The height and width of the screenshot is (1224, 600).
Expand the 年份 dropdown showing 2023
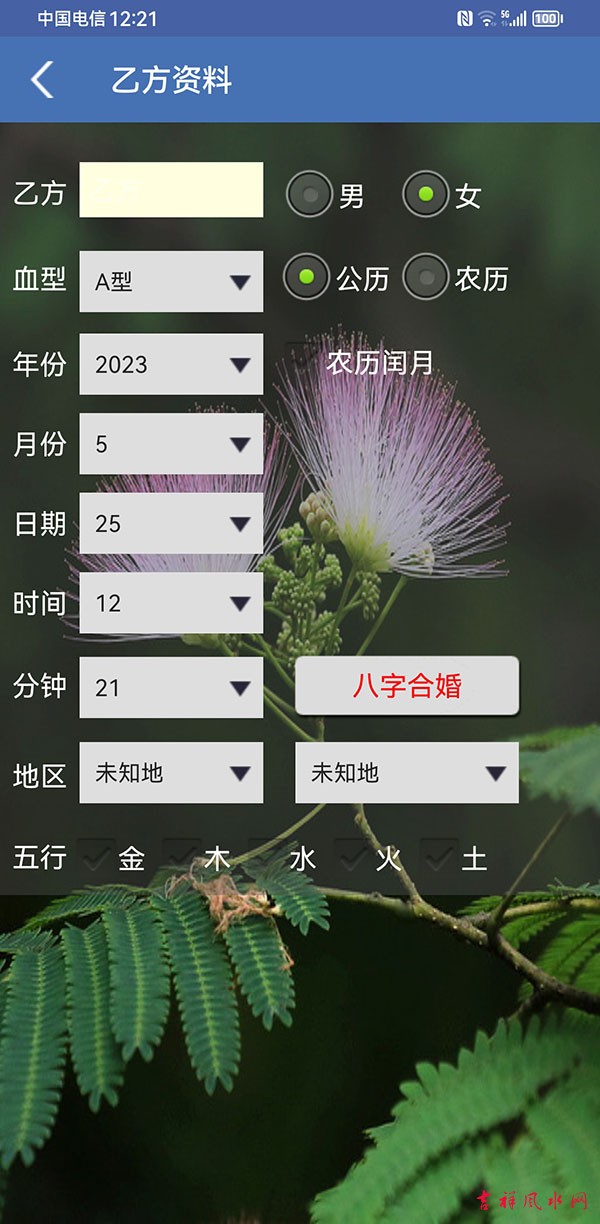point(171,364)
